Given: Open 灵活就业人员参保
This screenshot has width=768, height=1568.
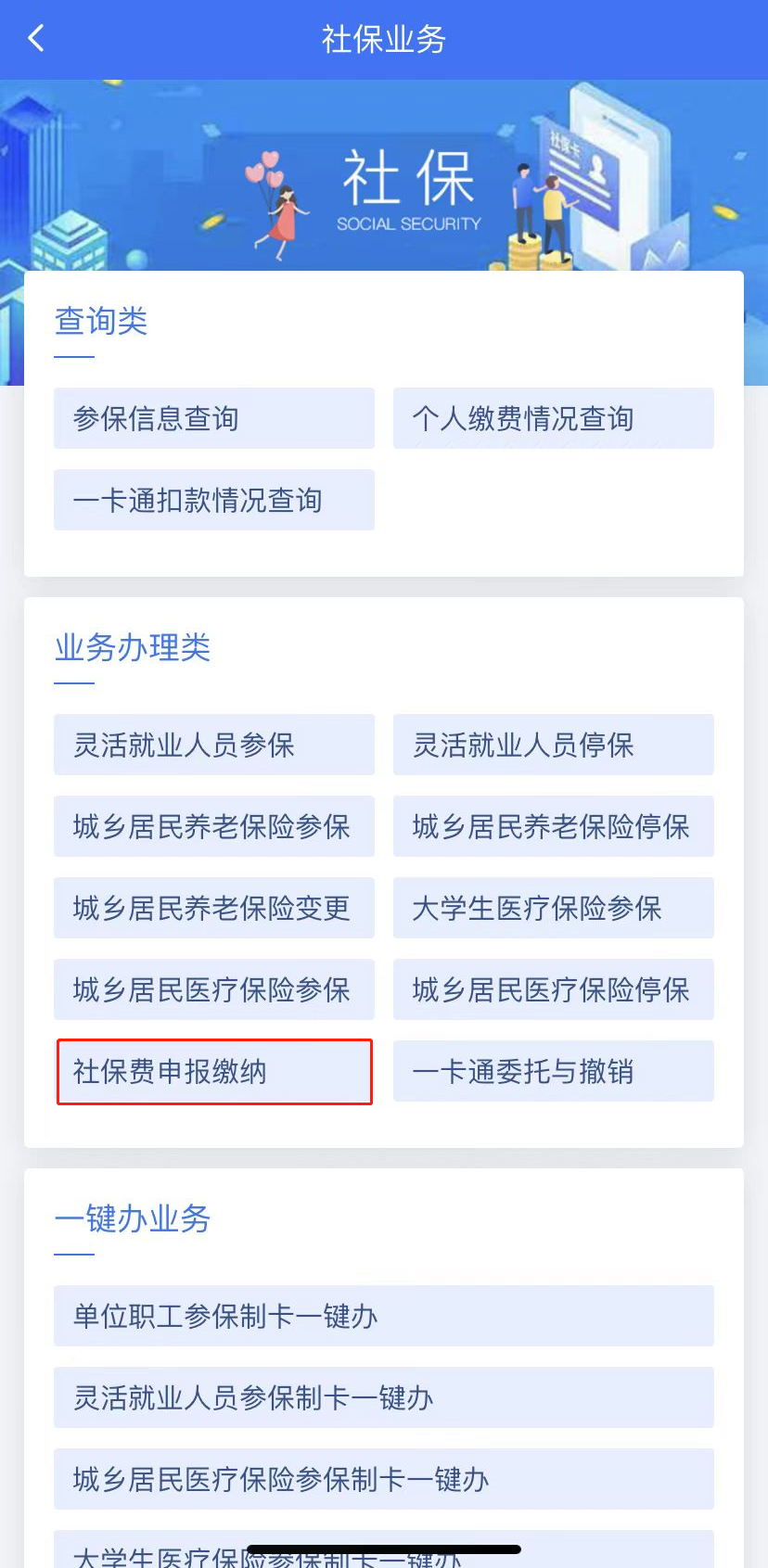Looking at the screenshot, I should [x=214, y=745].
